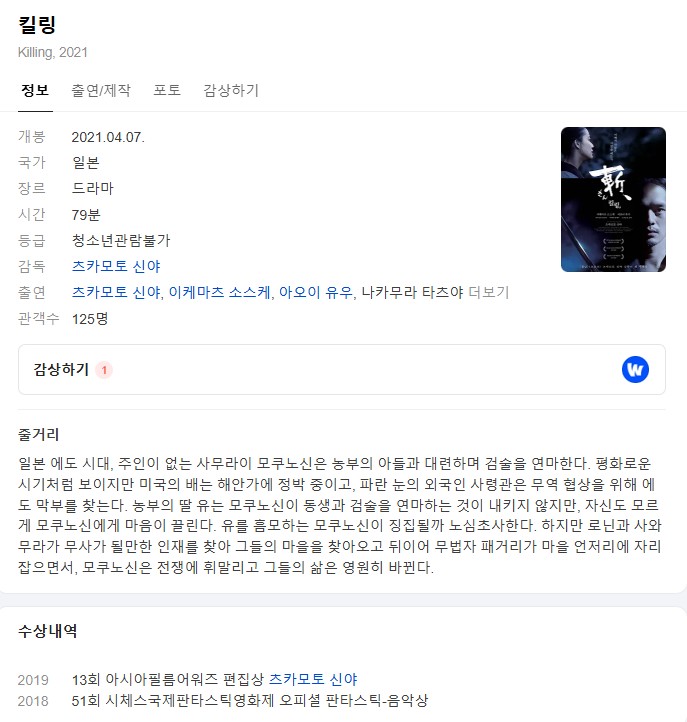The height and width of the screenshot is (722, 687).
Task: Open the Watcha streaming icon
Action: click(635, 369)
